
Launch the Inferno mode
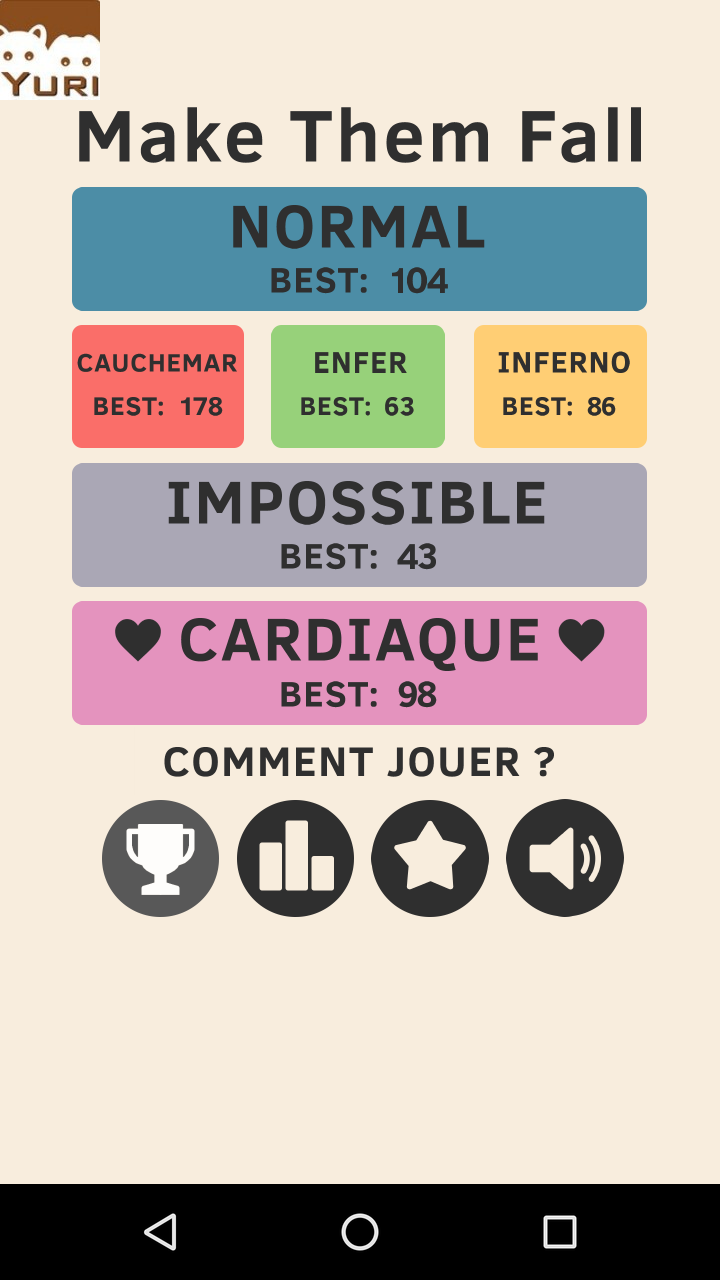[x=560, y=386]
